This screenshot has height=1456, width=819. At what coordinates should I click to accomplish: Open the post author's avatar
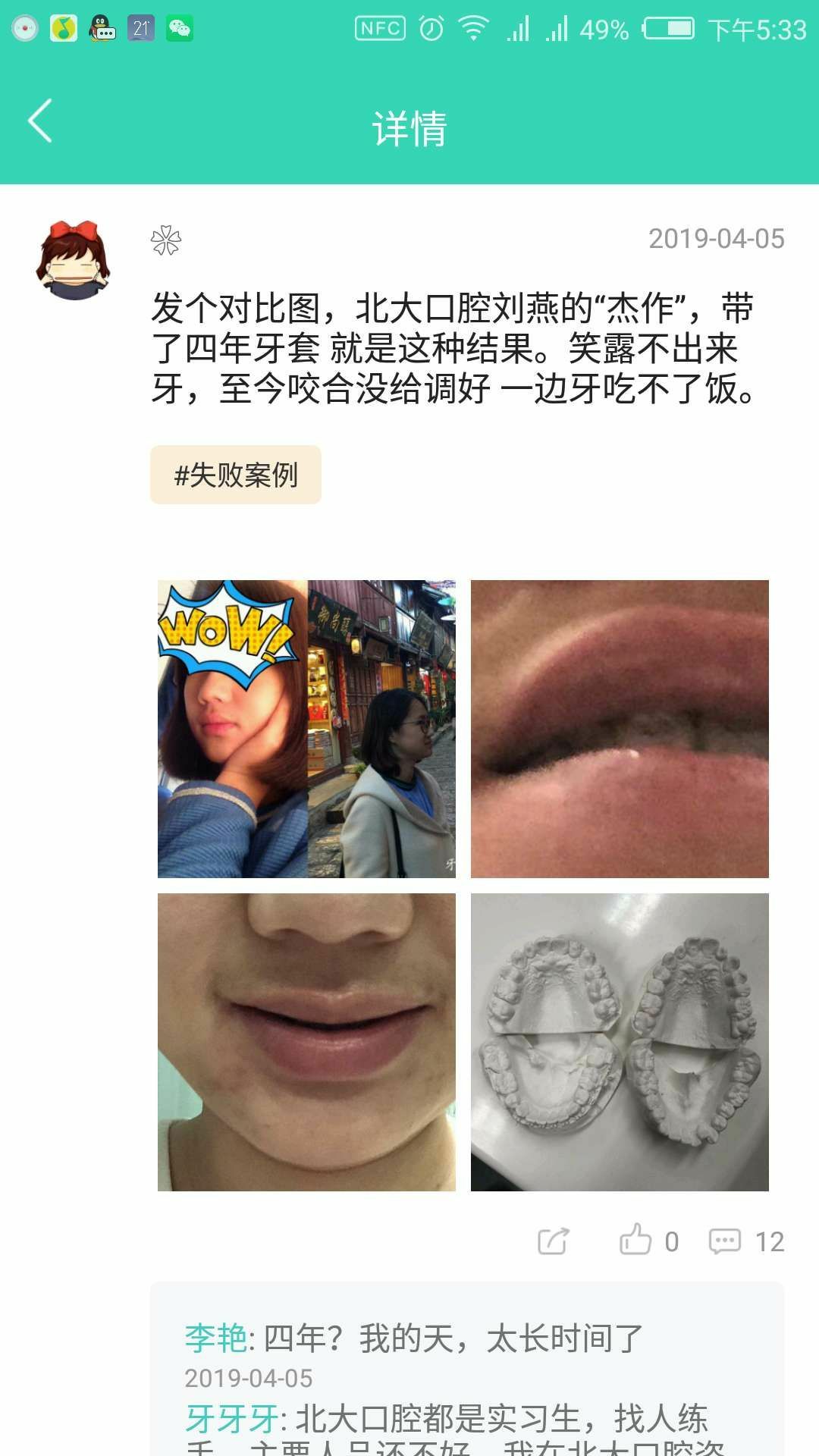74,260
